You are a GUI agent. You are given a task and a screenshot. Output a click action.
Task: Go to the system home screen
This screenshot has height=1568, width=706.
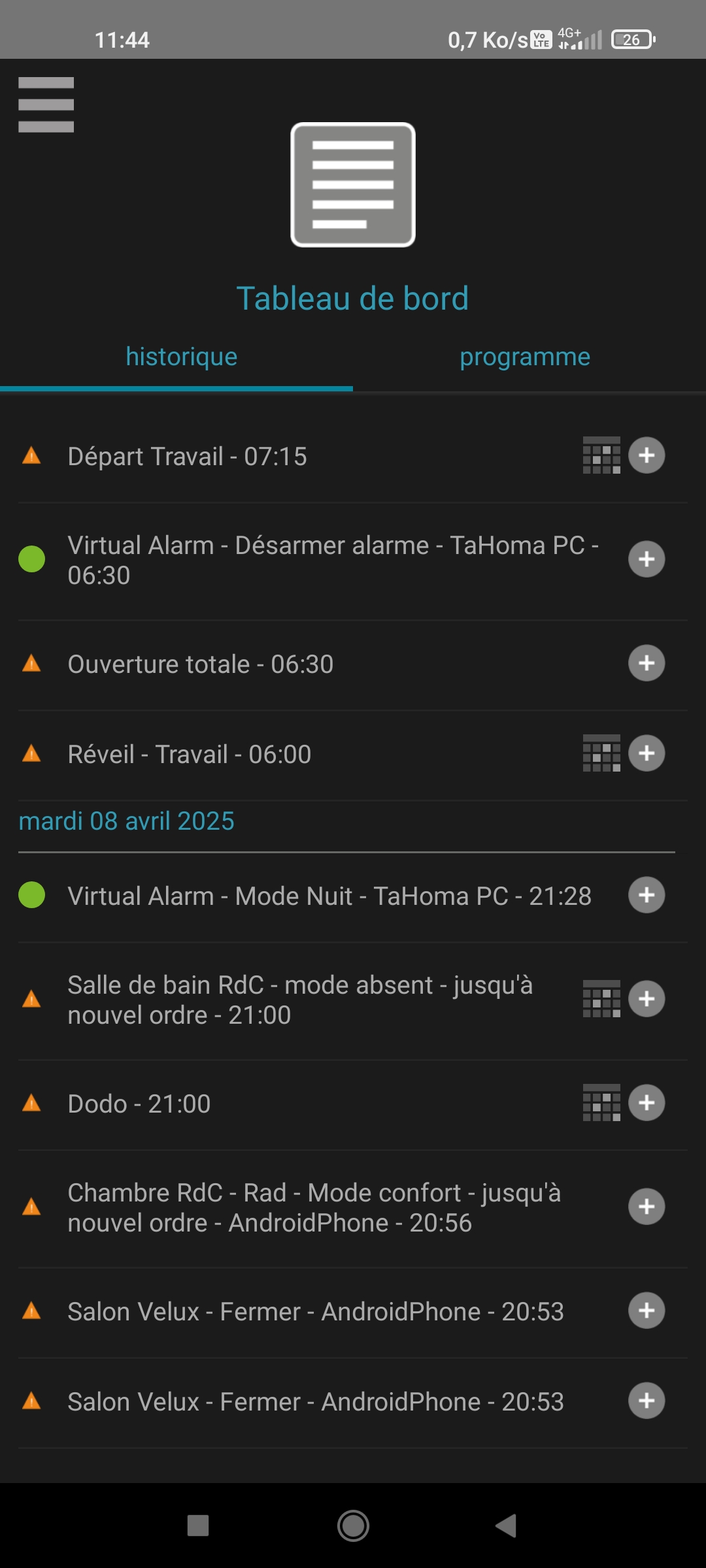click(353, 1526)
